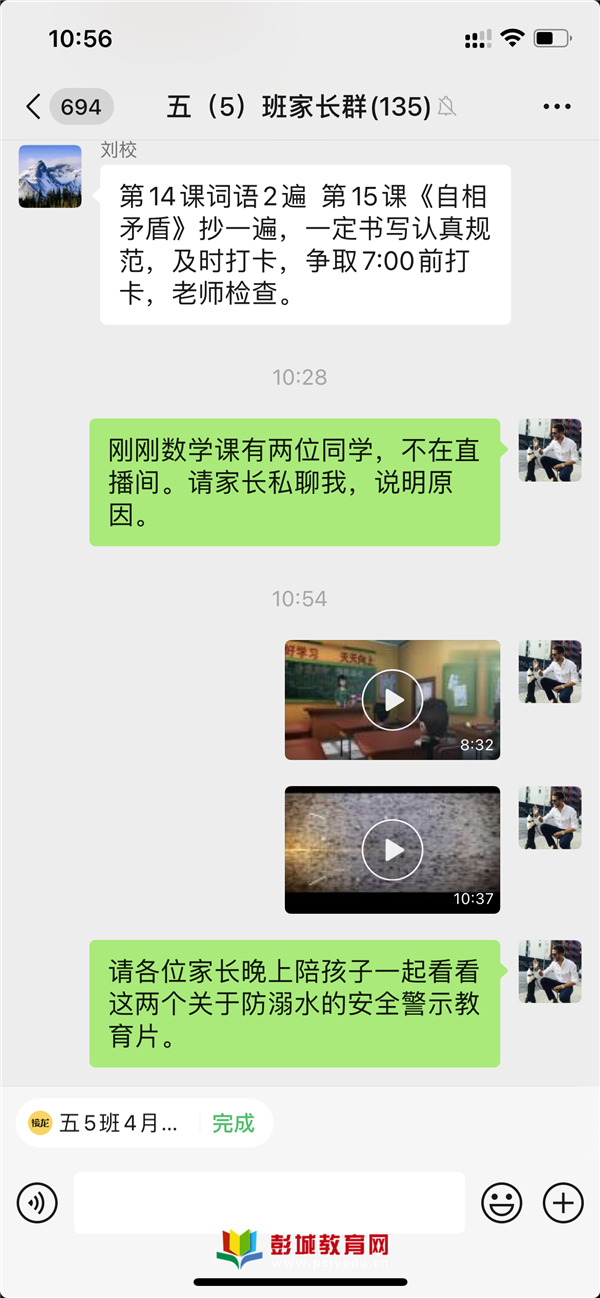This screenshot has height=1298, width=600.
Task: Tap the voice message icon
Action: tap(37, 1203)
